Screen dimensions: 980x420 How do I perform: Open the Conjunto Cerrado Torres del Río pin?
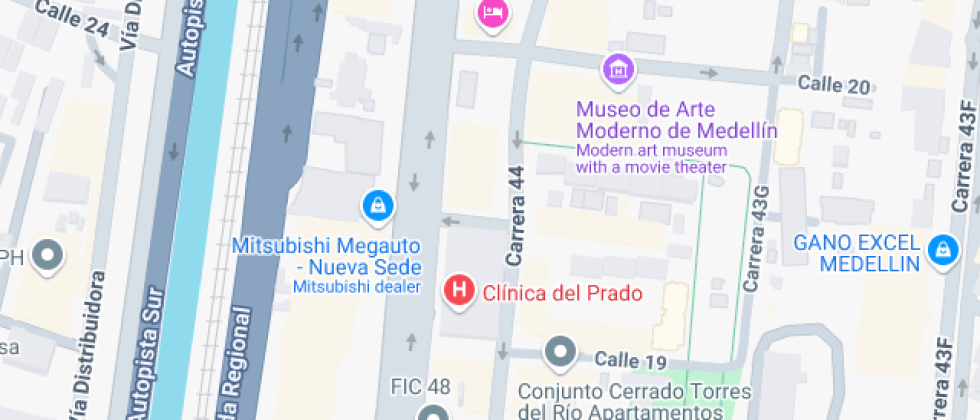(559, 353)
